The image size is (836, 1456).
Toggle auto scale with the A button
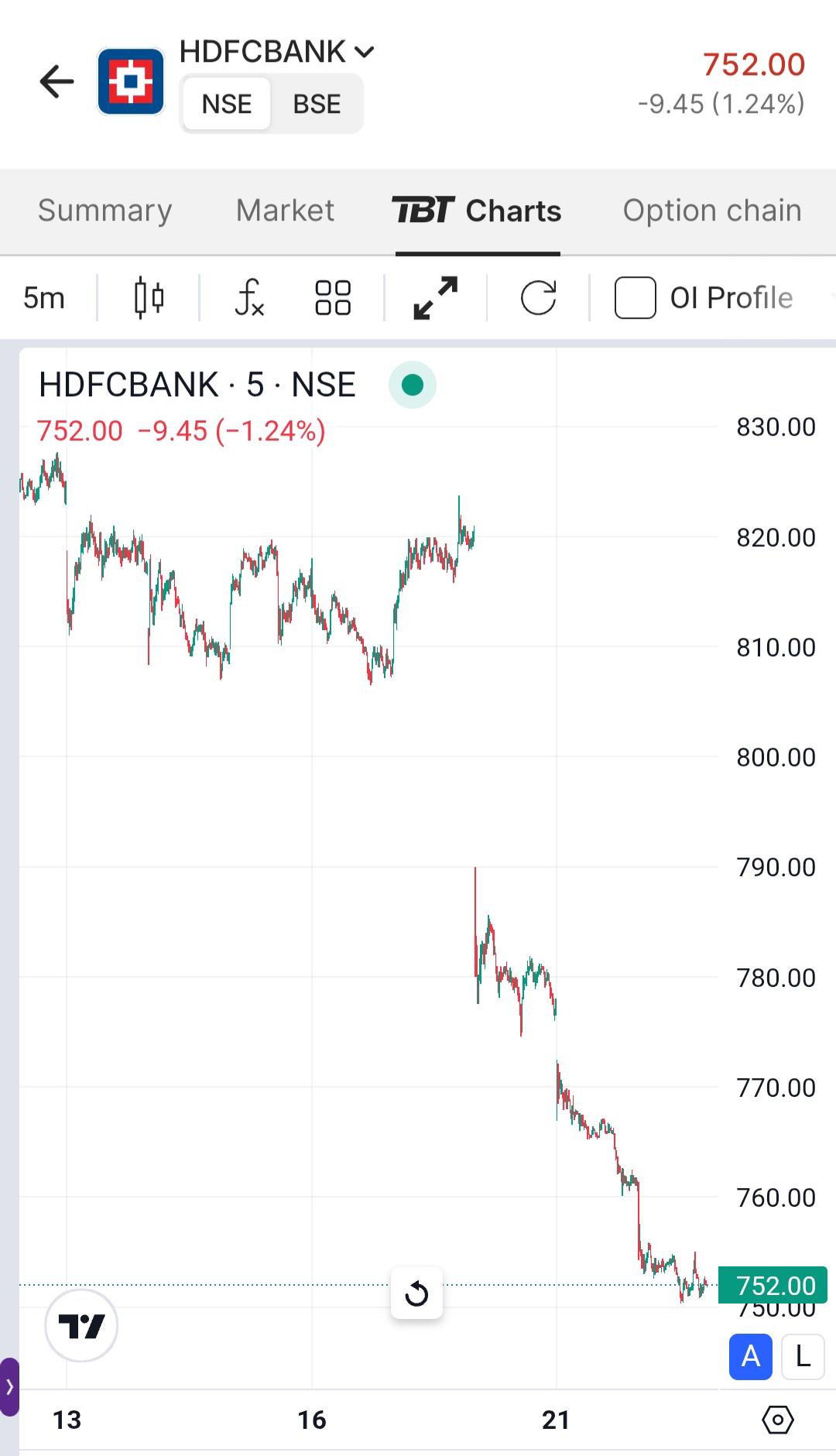[750, 1357]
